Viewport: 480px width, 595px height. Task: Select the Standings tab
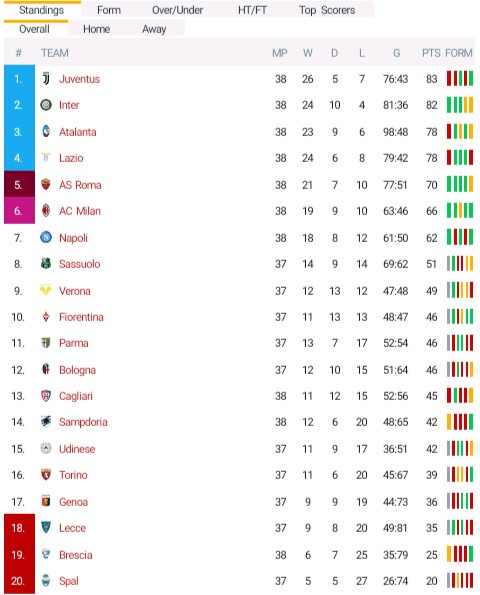click(41, 10)
